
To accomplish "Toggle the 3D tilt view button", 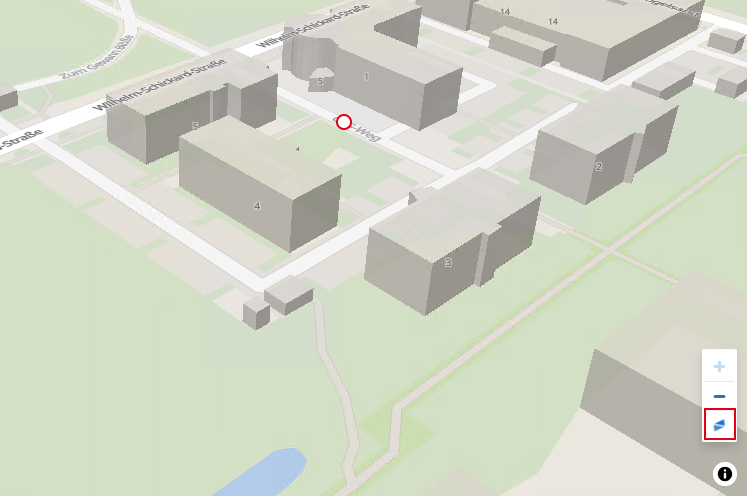I will tap(719, 425).
